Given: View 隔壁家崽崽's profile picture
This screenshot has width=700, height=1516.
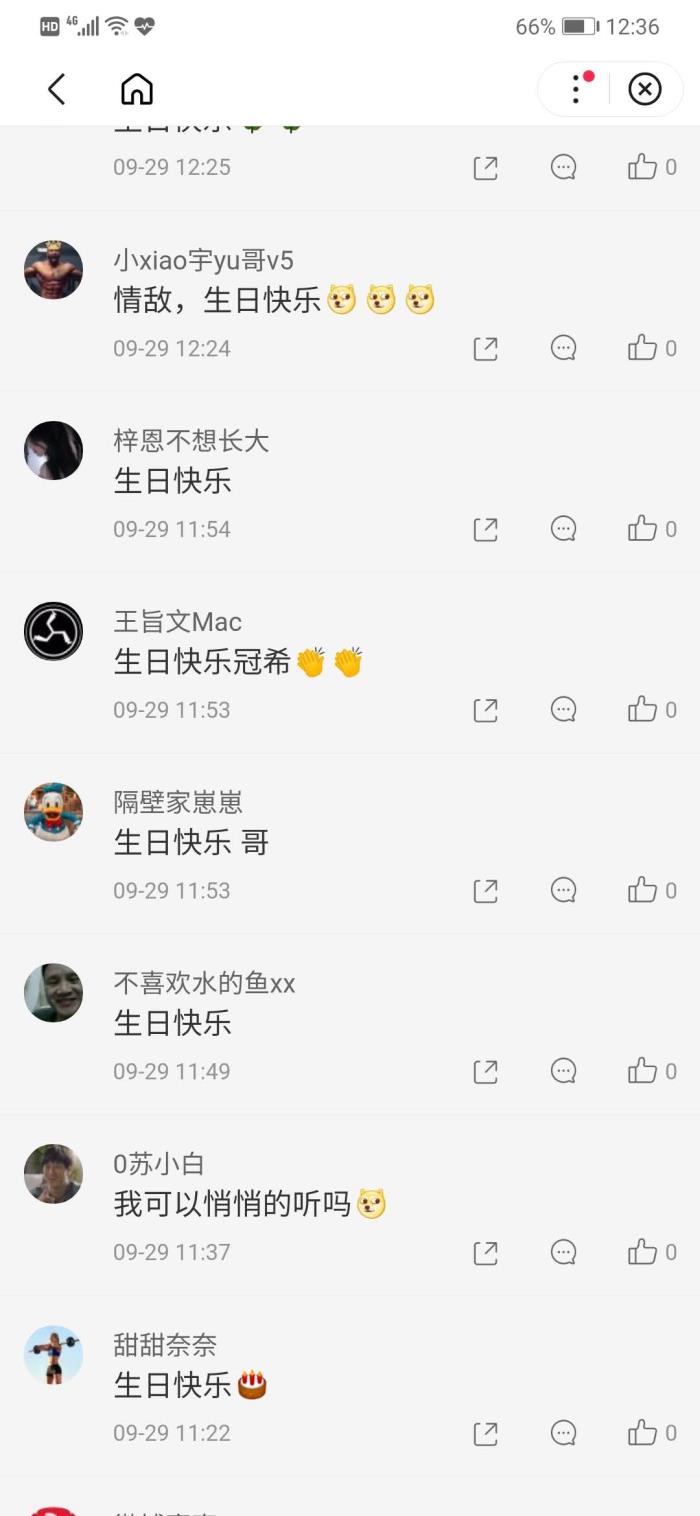Looking at the screenshot, I should 53,812.
